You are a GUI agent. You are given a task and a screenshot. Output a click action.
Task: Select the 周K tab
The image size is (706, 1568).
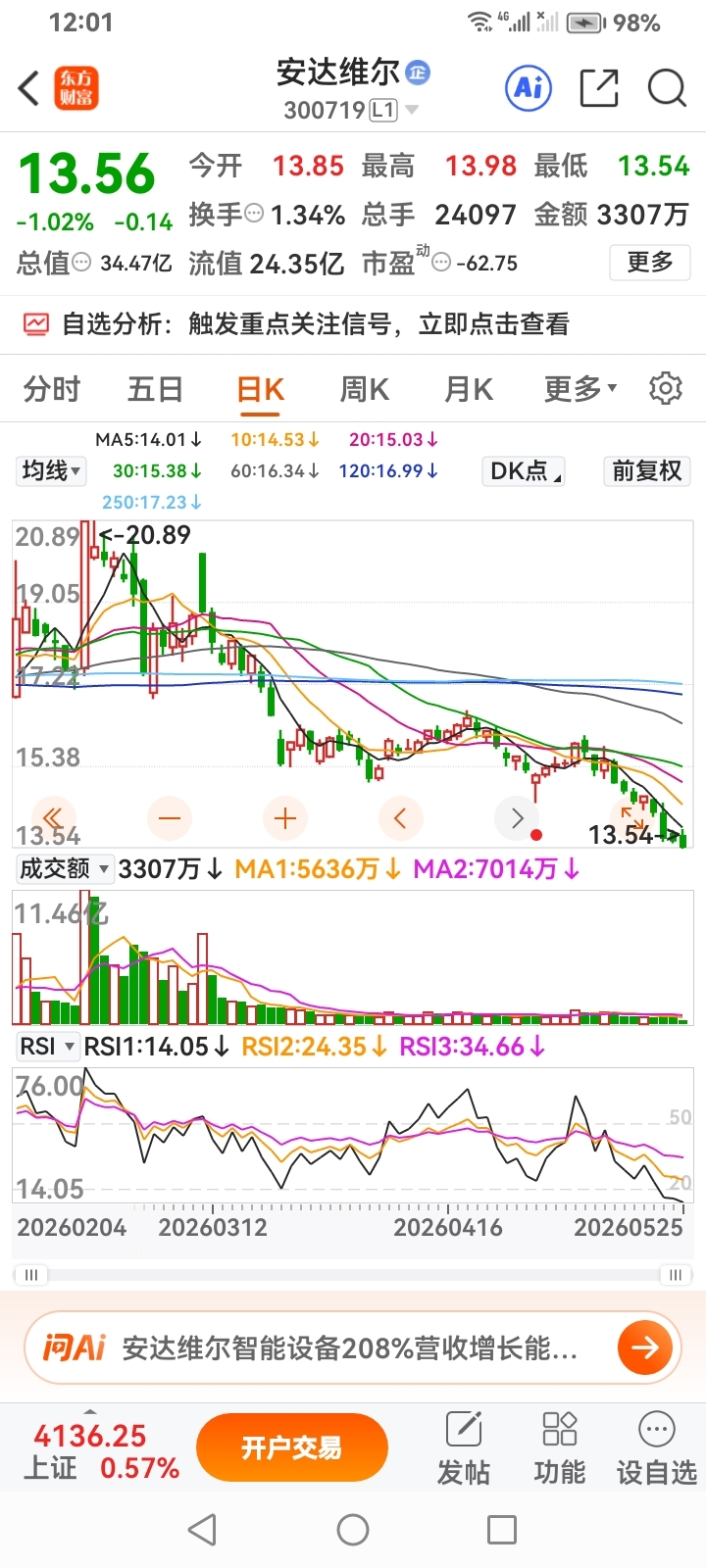(x=365, y=389)
